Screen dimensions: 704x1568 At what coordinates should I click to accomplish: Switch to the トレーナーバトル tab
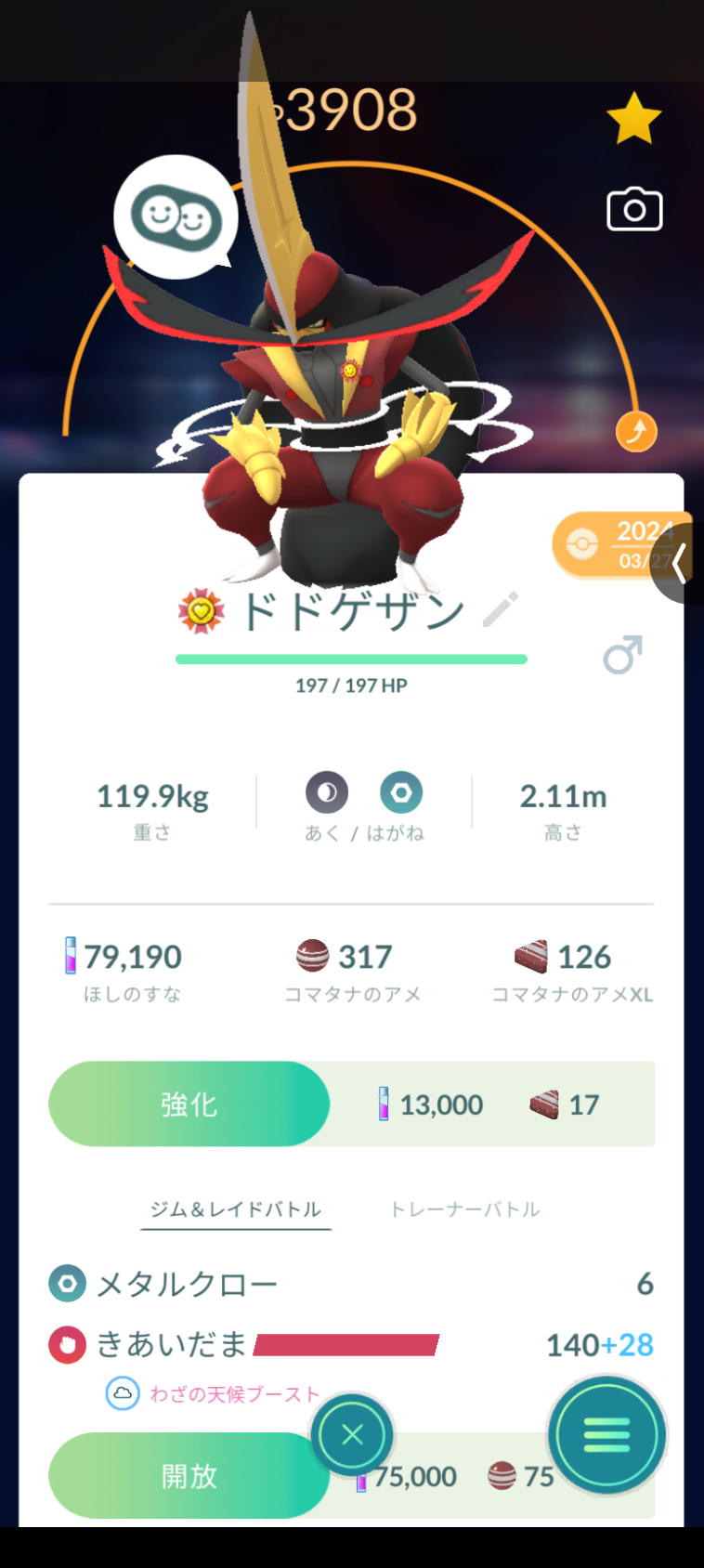click(465, 1209)
